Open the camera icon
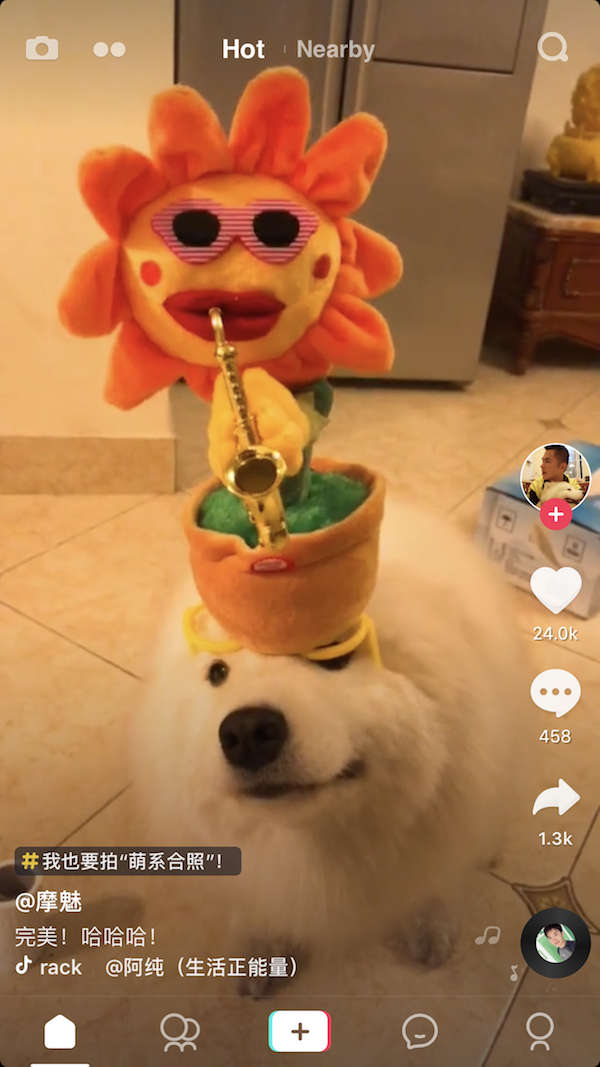 click(x=42, y=48)
